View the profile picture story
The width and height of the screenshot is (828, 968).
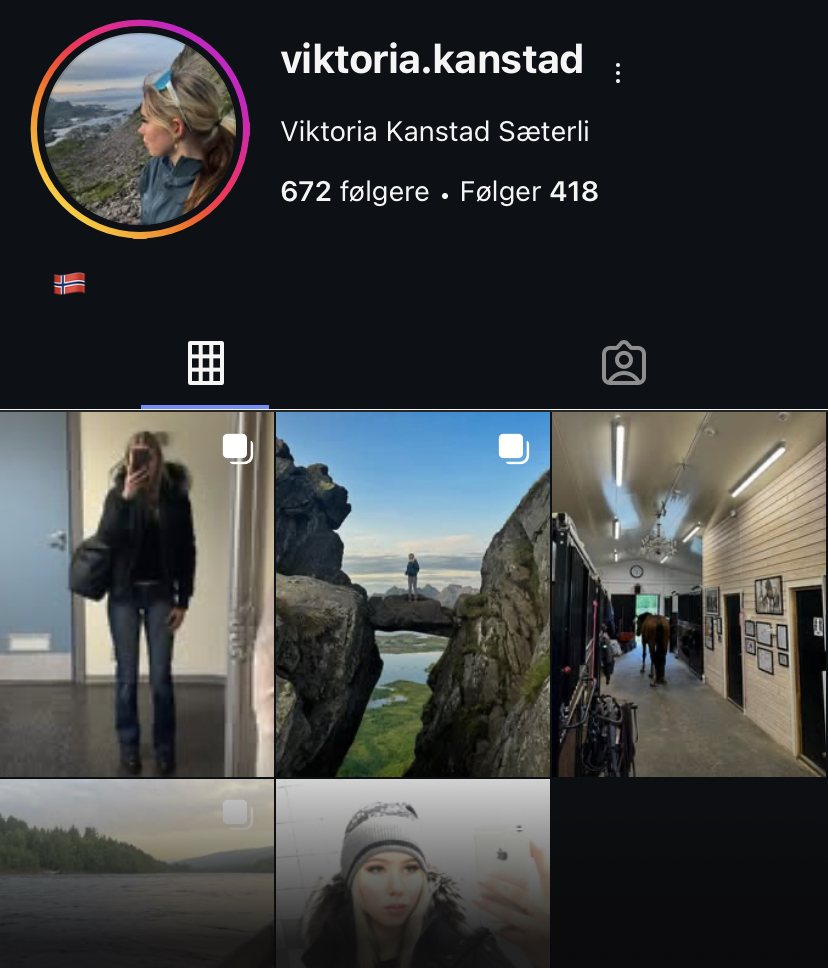click(x=139, y=129)
